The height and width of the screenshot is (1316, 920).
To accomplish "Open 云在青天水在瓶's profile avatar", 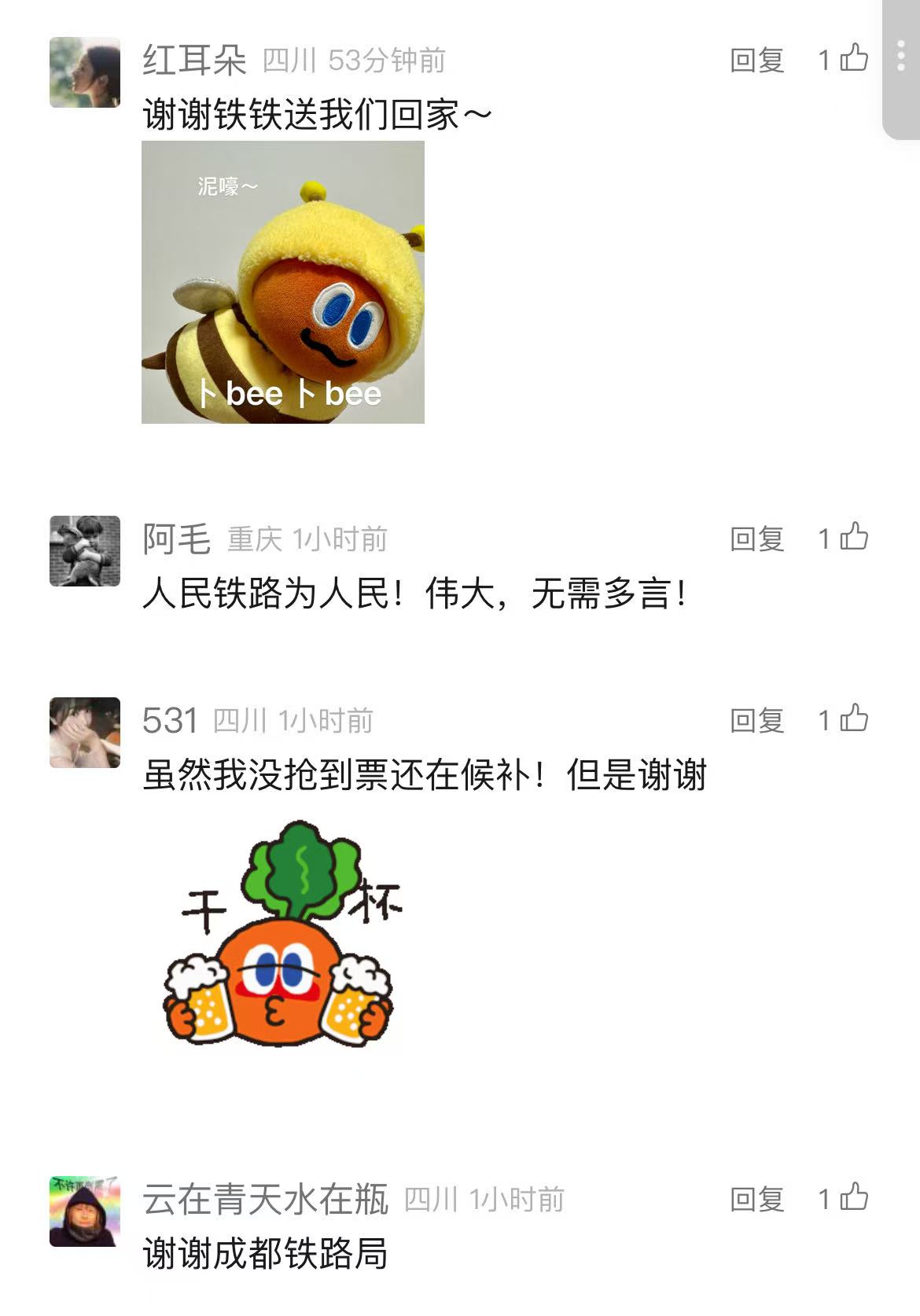I will (x=85, y=1211).
